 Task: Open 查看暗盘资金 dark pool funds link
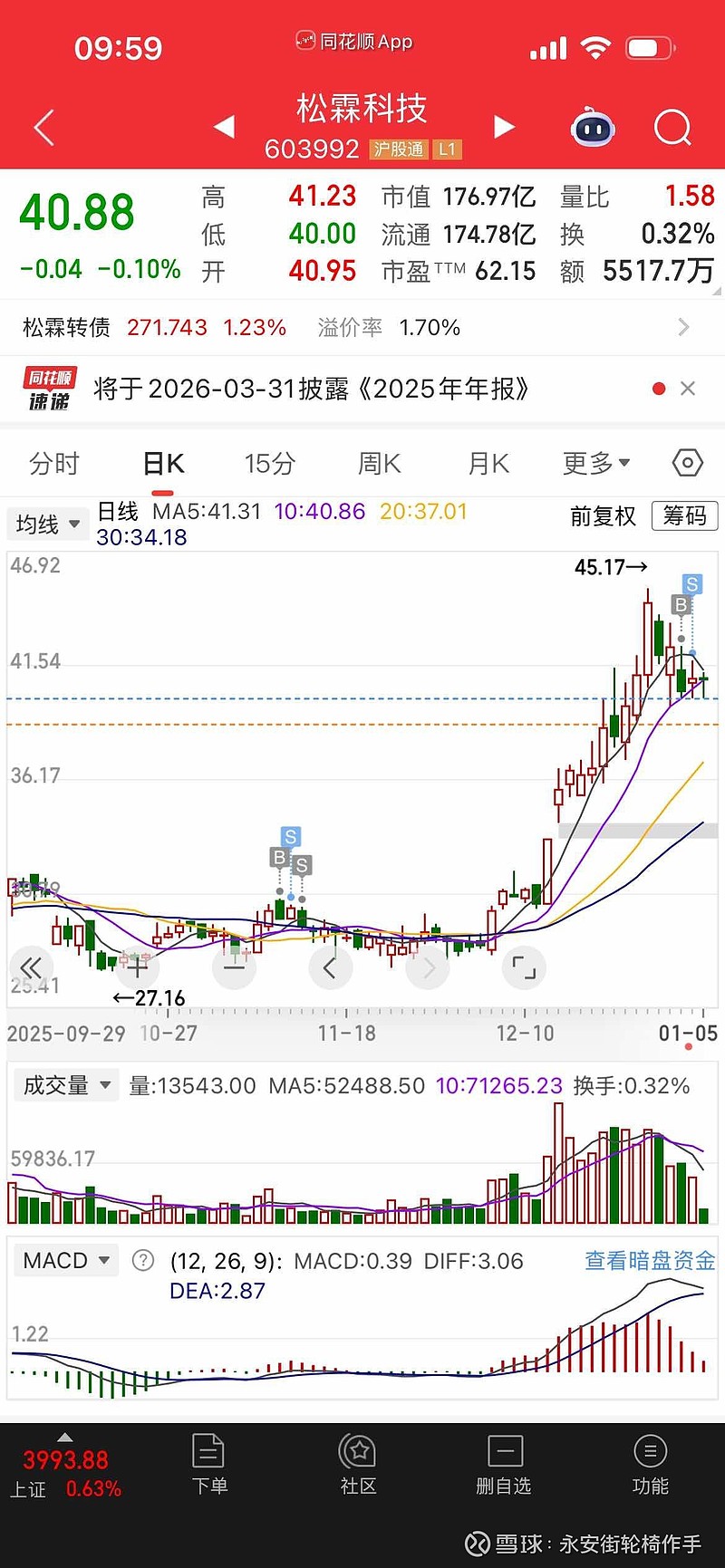(648, 1260)
